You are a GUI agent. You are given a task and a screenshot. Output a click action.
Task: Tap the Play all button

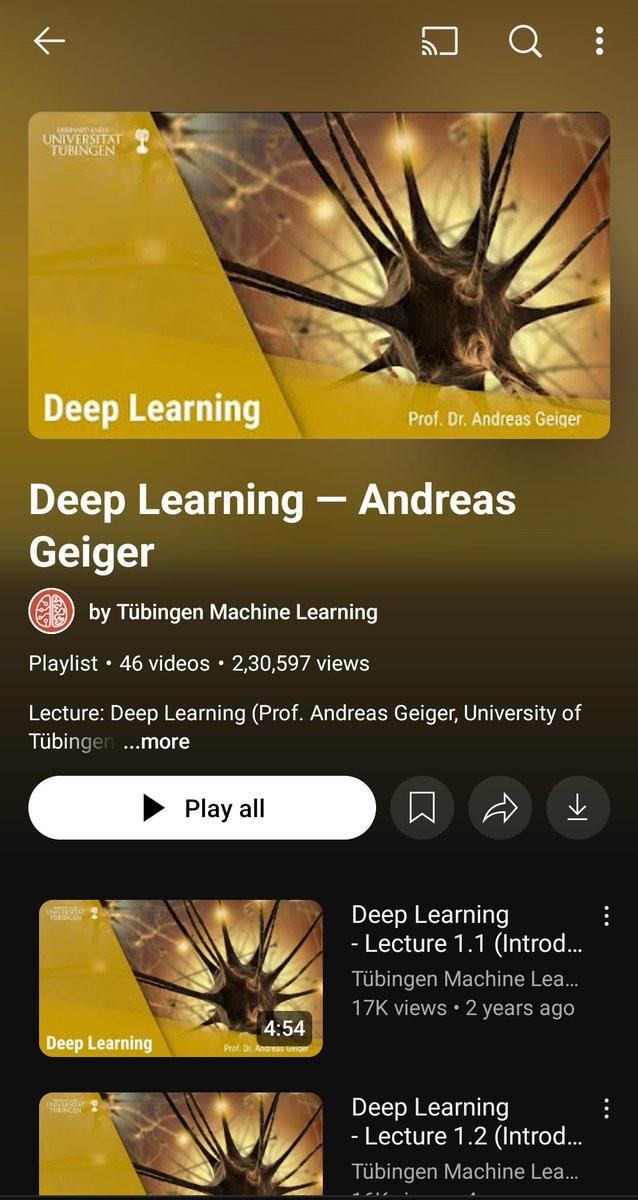tap(202, 808)
